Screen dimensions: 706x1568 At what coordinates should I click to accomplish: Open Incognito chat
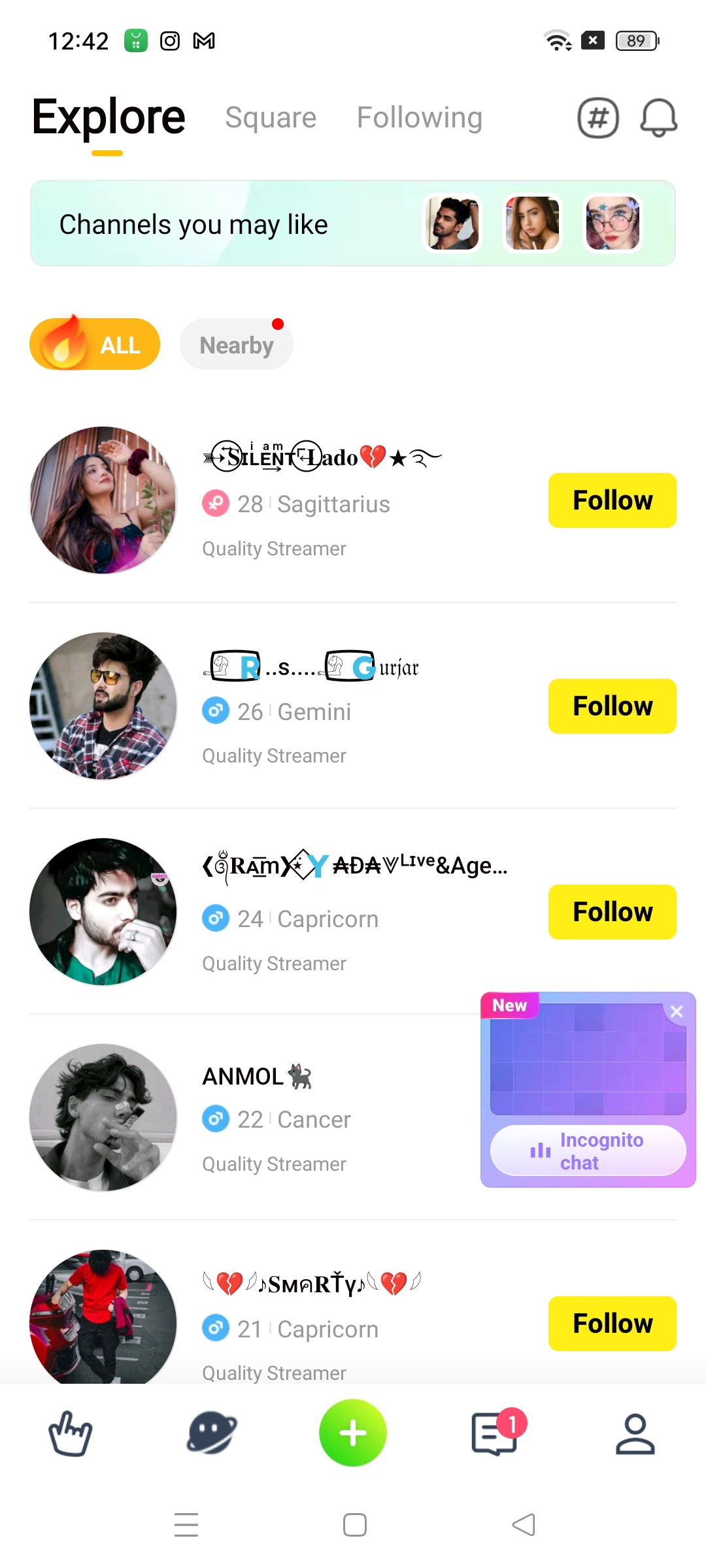click(588, 1151)
